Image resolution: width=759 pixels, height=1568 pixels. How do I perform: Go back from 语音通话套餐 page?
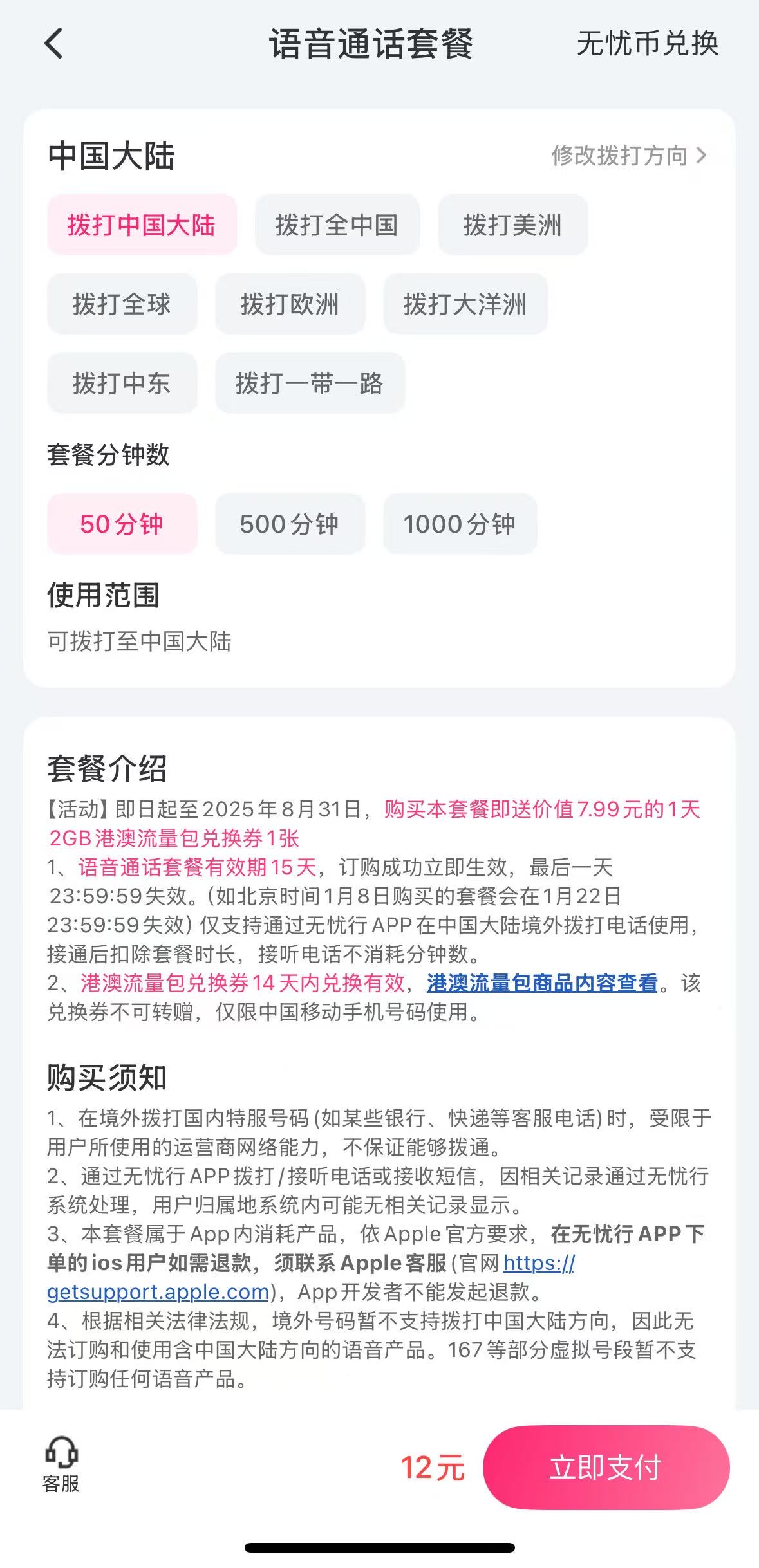click(54, 44)
